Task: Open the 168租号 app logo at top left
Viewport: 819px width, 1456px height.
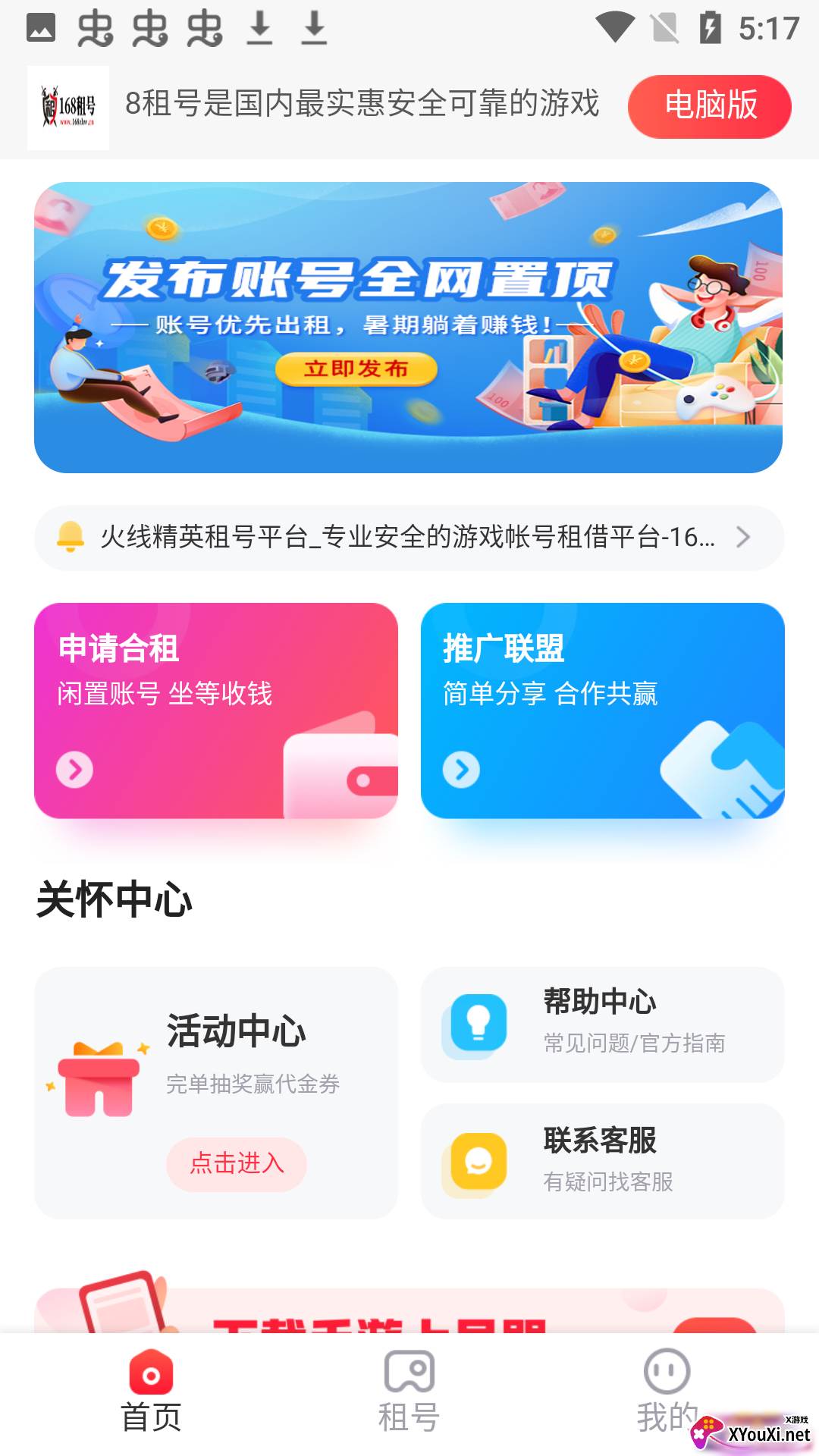Action: click(x=67, y=107)
